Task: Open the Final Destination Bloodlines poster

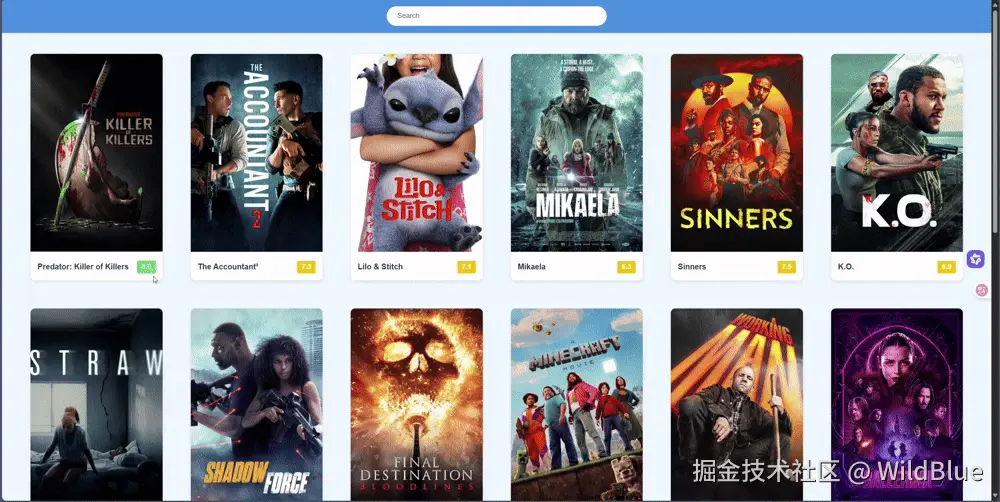Action: [416, 404]
